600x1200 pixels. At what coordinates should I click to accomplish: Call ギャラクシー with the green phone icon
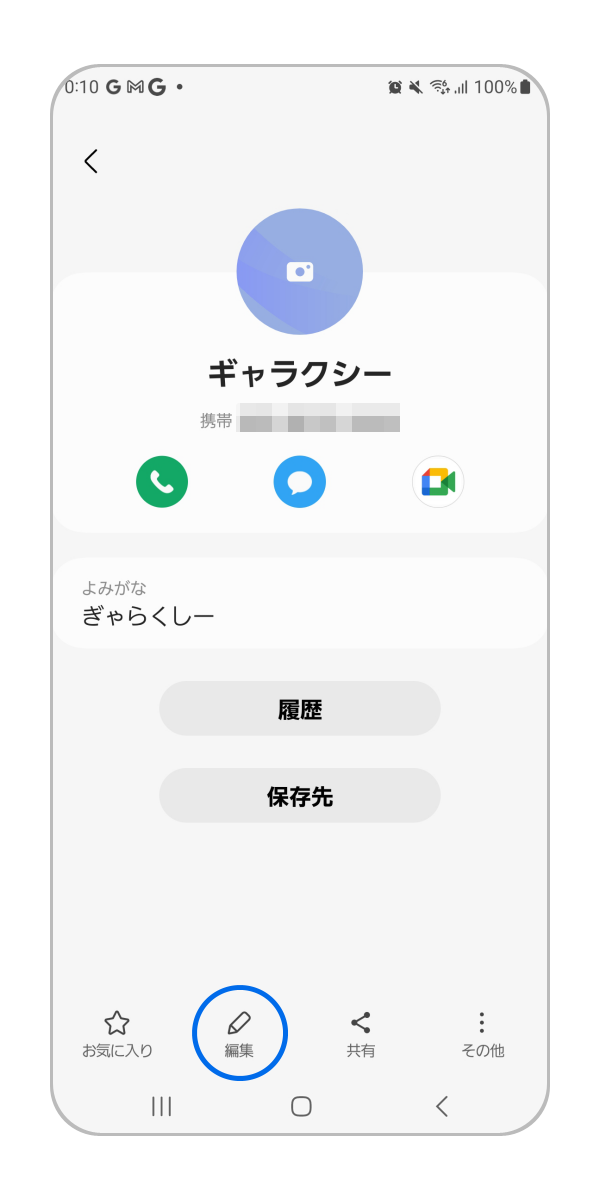[162, 483]
